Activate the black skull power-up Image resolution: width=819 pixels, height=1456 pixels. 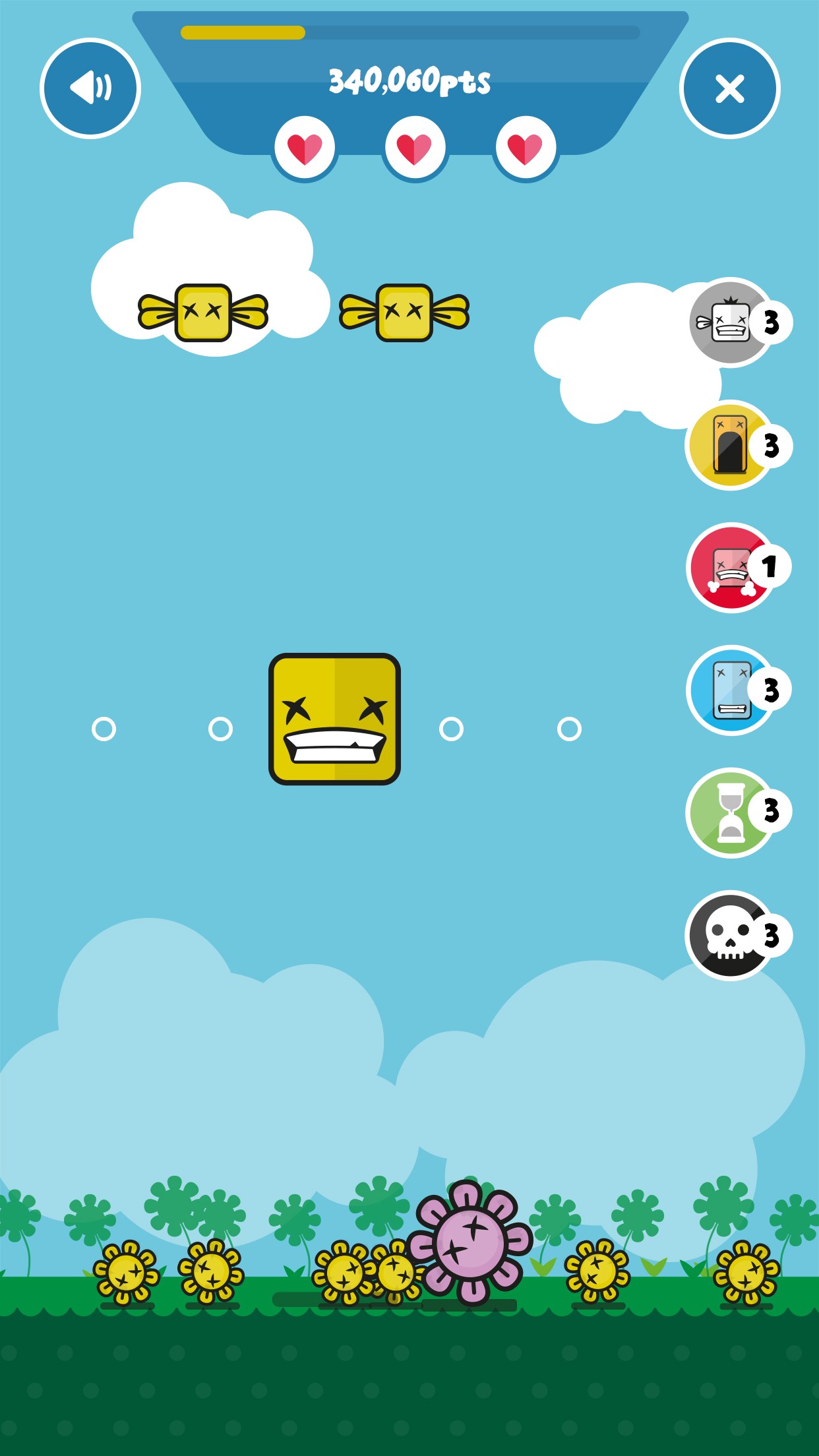[731, 935]
